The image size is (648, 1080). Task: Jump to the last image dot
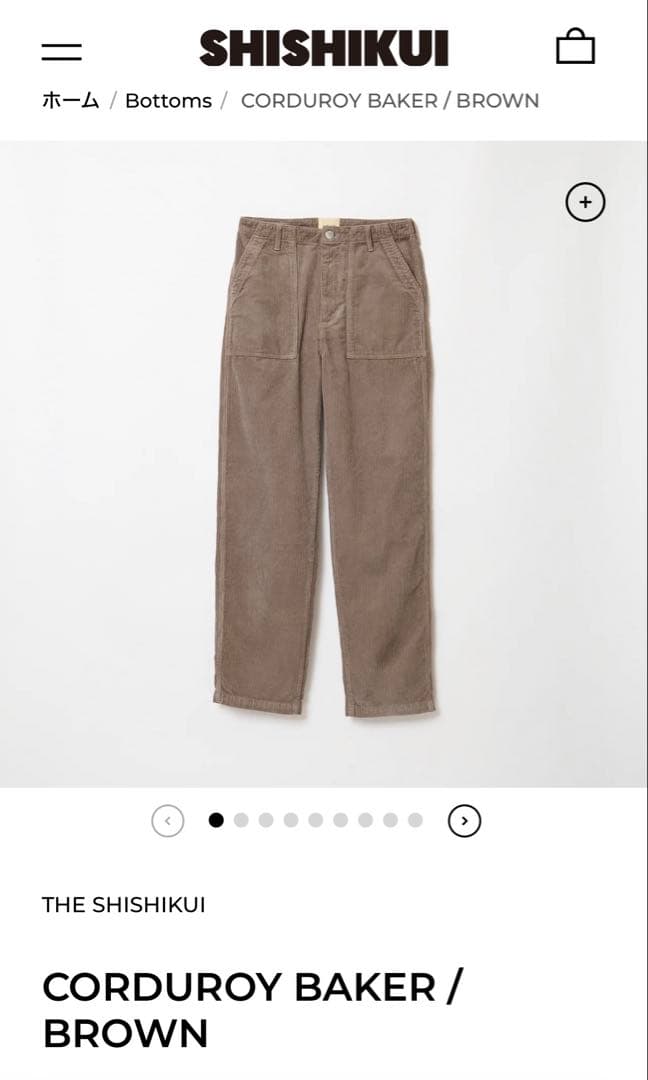click(x=415, y=821)
